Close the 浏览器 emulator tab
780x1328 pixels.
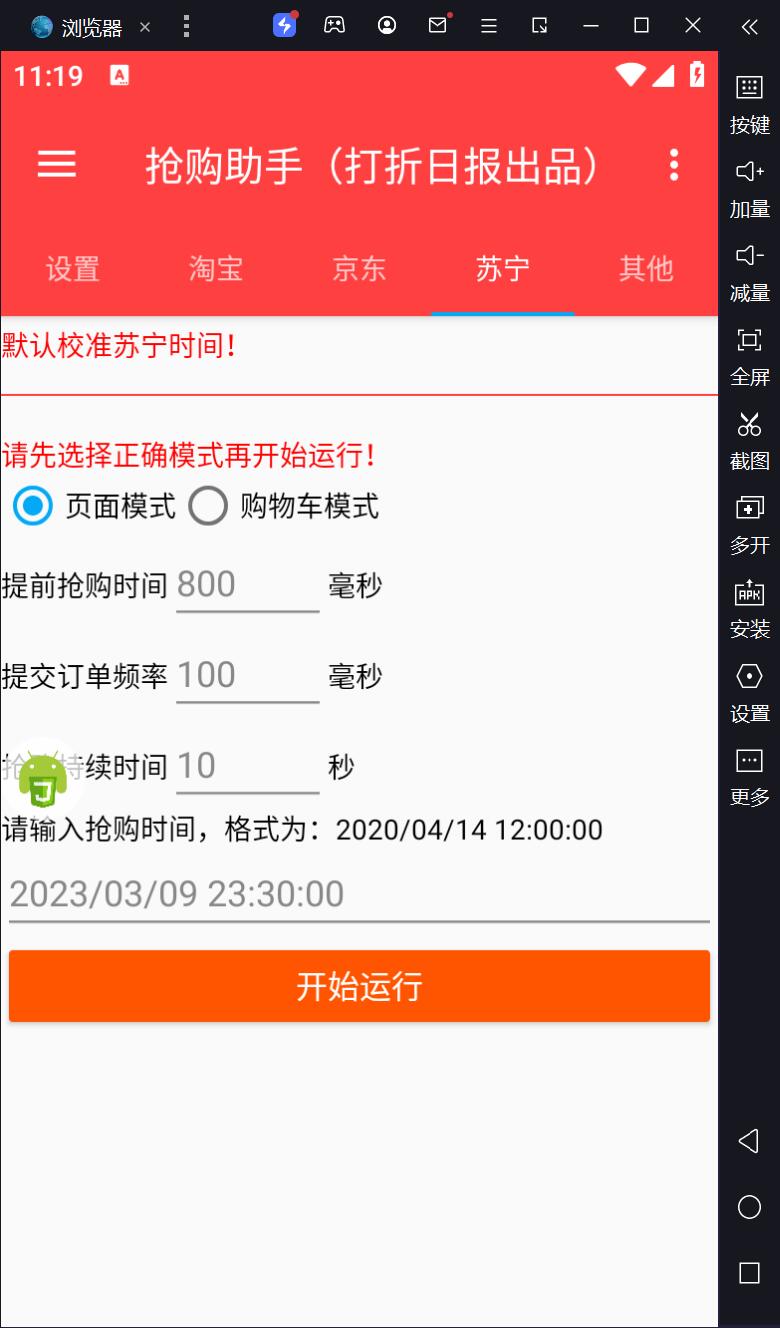[145, 27]
